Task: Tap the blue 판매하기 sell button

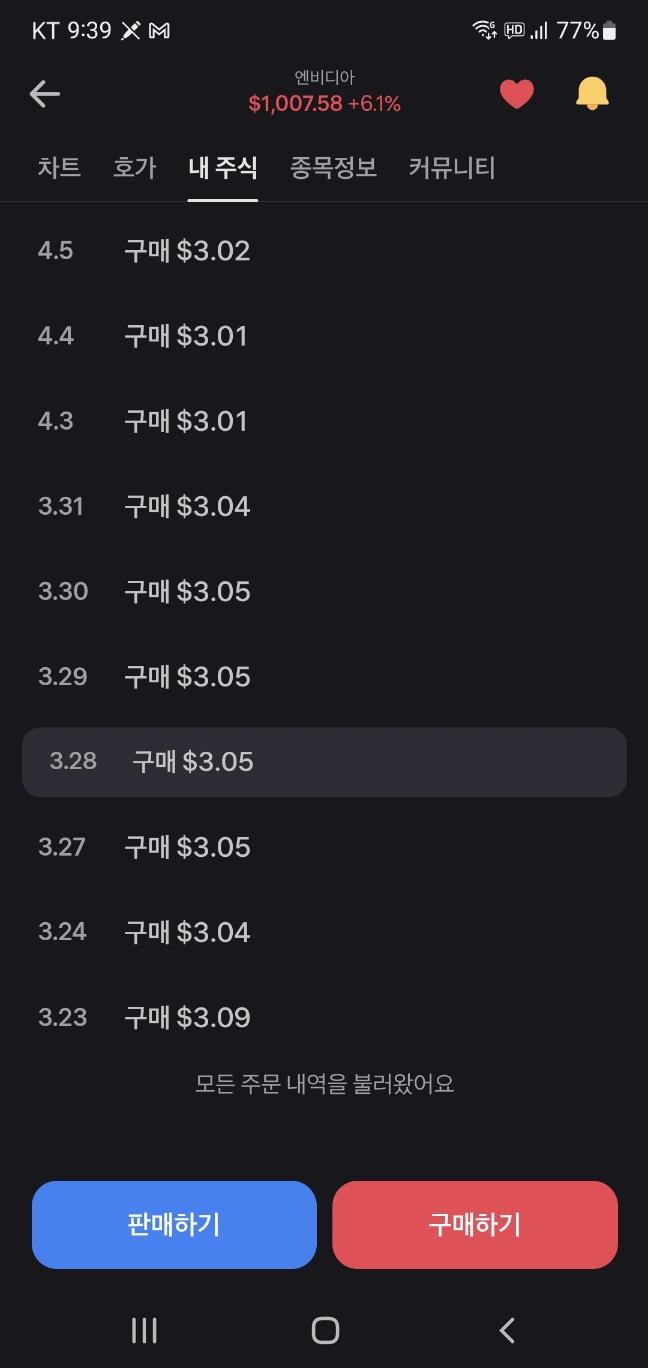Action: pos(174,1225)
